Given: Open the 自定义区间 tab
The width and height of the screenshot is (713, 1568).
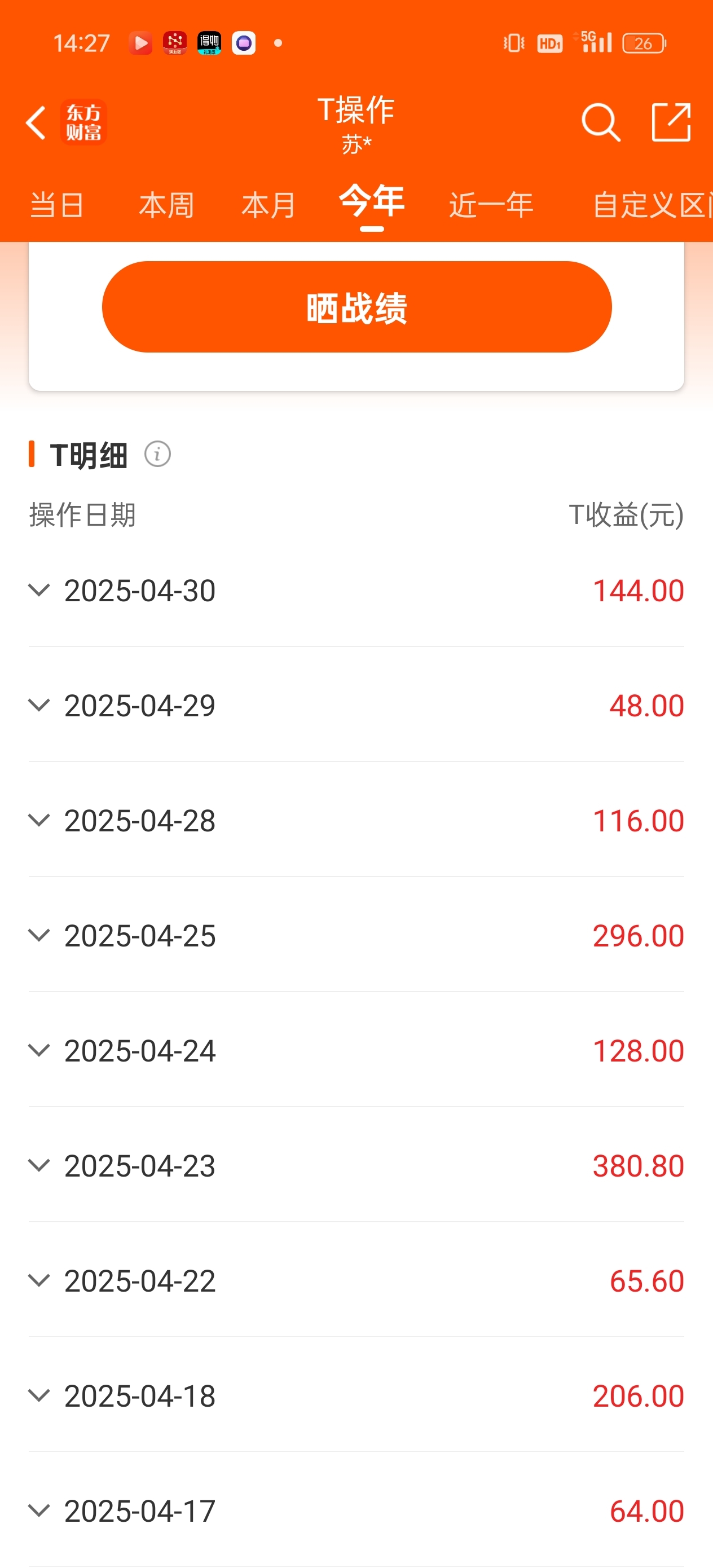Looking at the screenshot, I should click(652, 205).
